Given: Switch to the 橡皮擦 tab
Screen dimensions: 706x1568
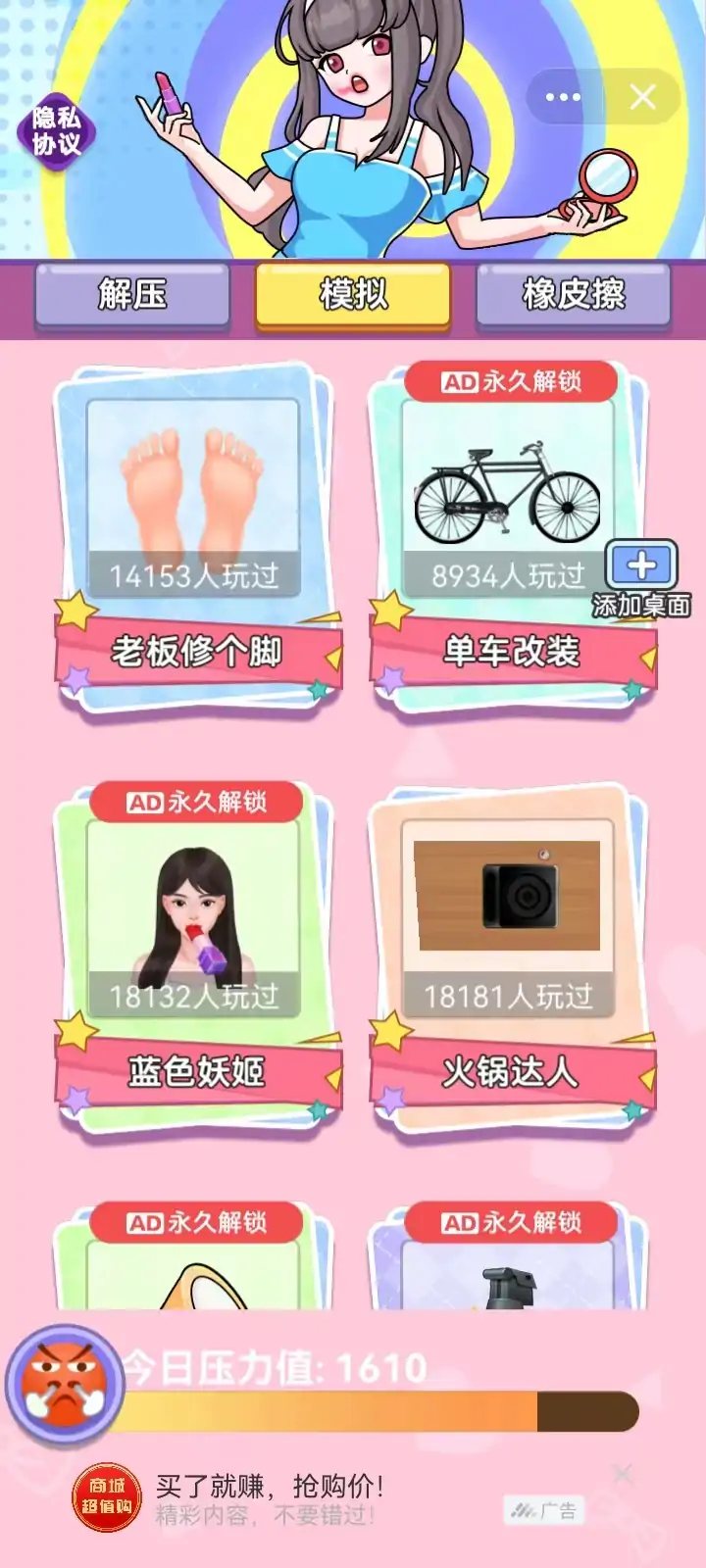Looking at the screenshot, I should click(574, 294).
